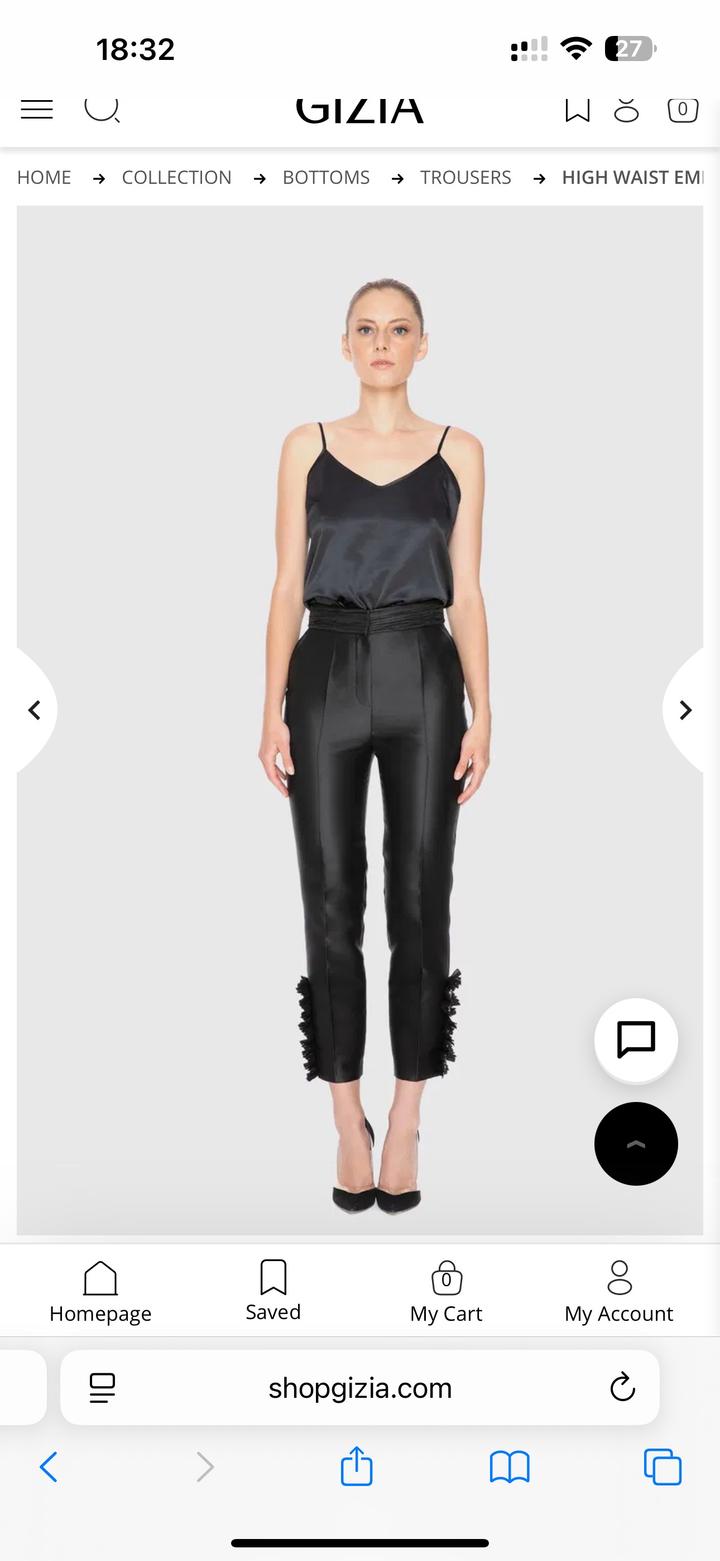Switch to the Saved tab
The image size is (720, 1561).
(x=273, y=1291)
